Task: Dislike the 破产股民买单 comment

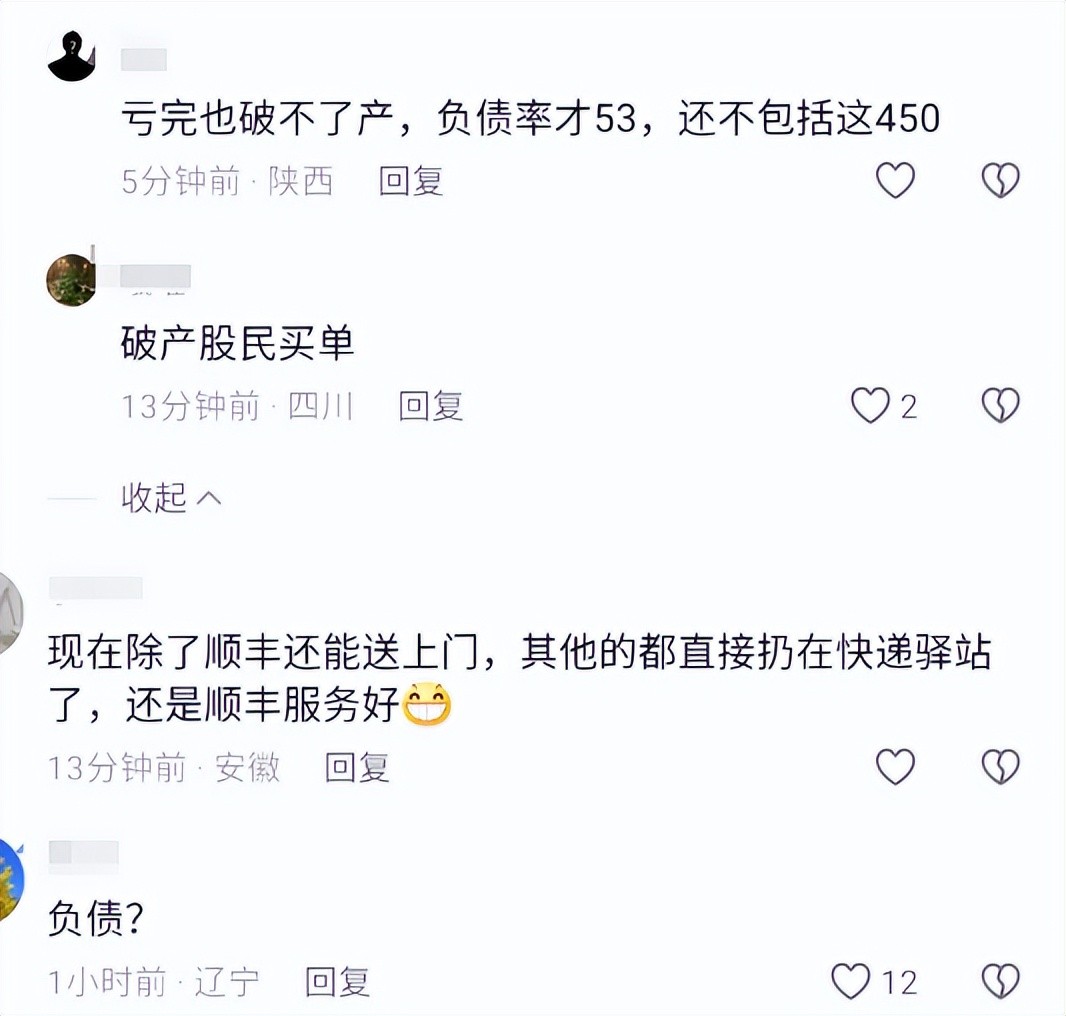Action: click(x=1000, y=406)
